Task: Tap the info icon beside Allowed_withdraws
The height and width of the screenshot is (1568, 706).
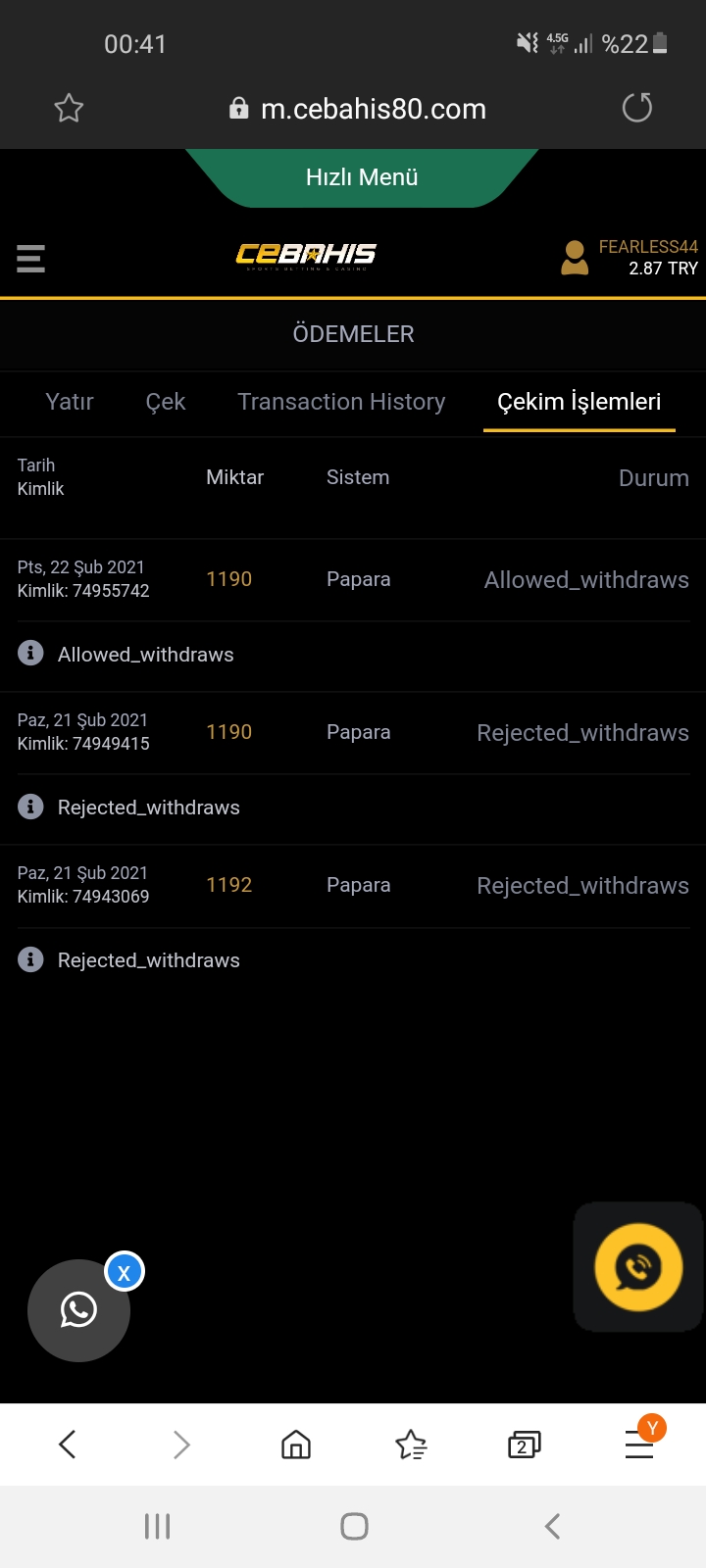Action: coord(30,653)
